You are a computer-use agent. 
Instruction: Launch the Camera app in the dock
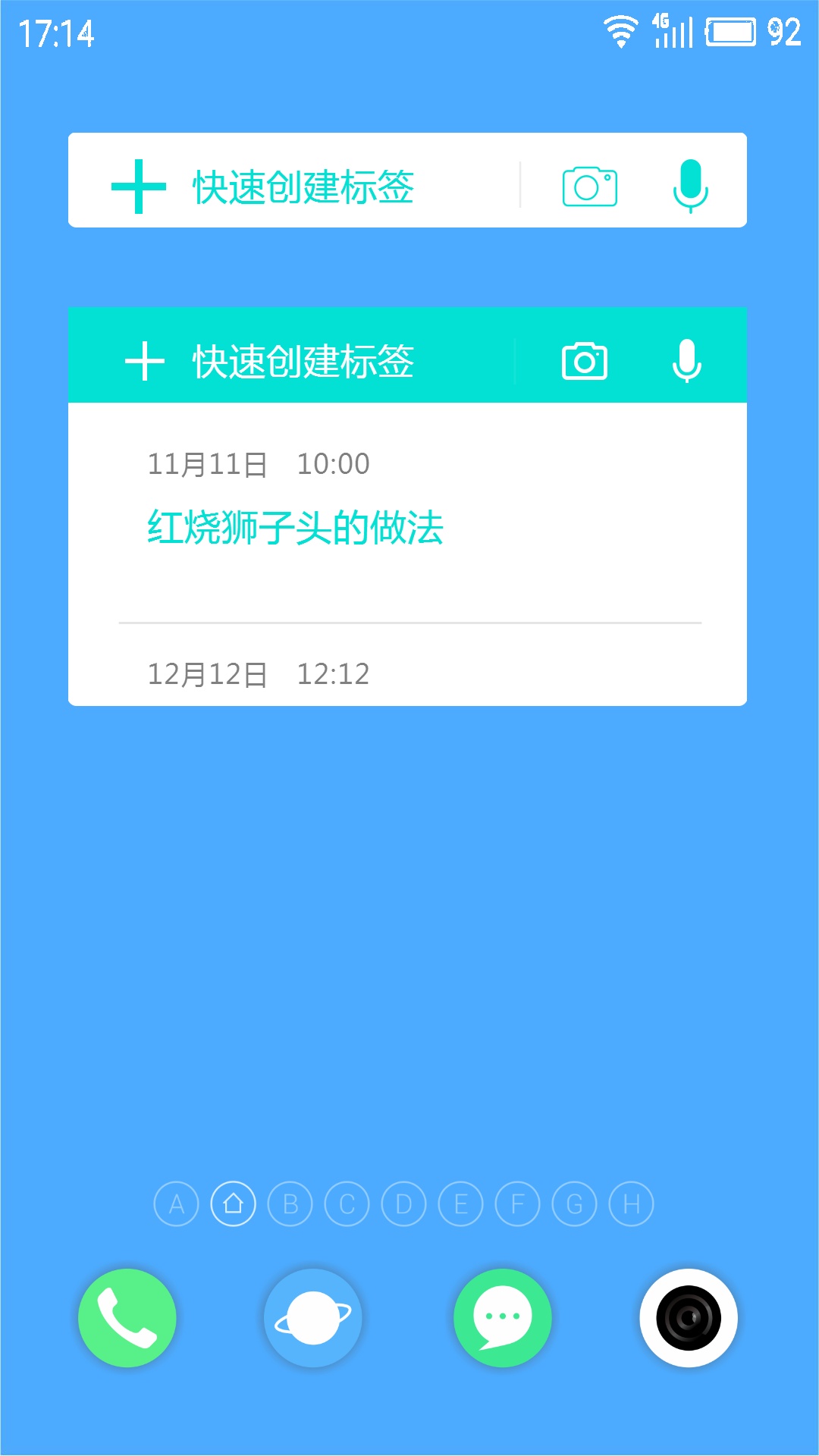pos(689,1318)
